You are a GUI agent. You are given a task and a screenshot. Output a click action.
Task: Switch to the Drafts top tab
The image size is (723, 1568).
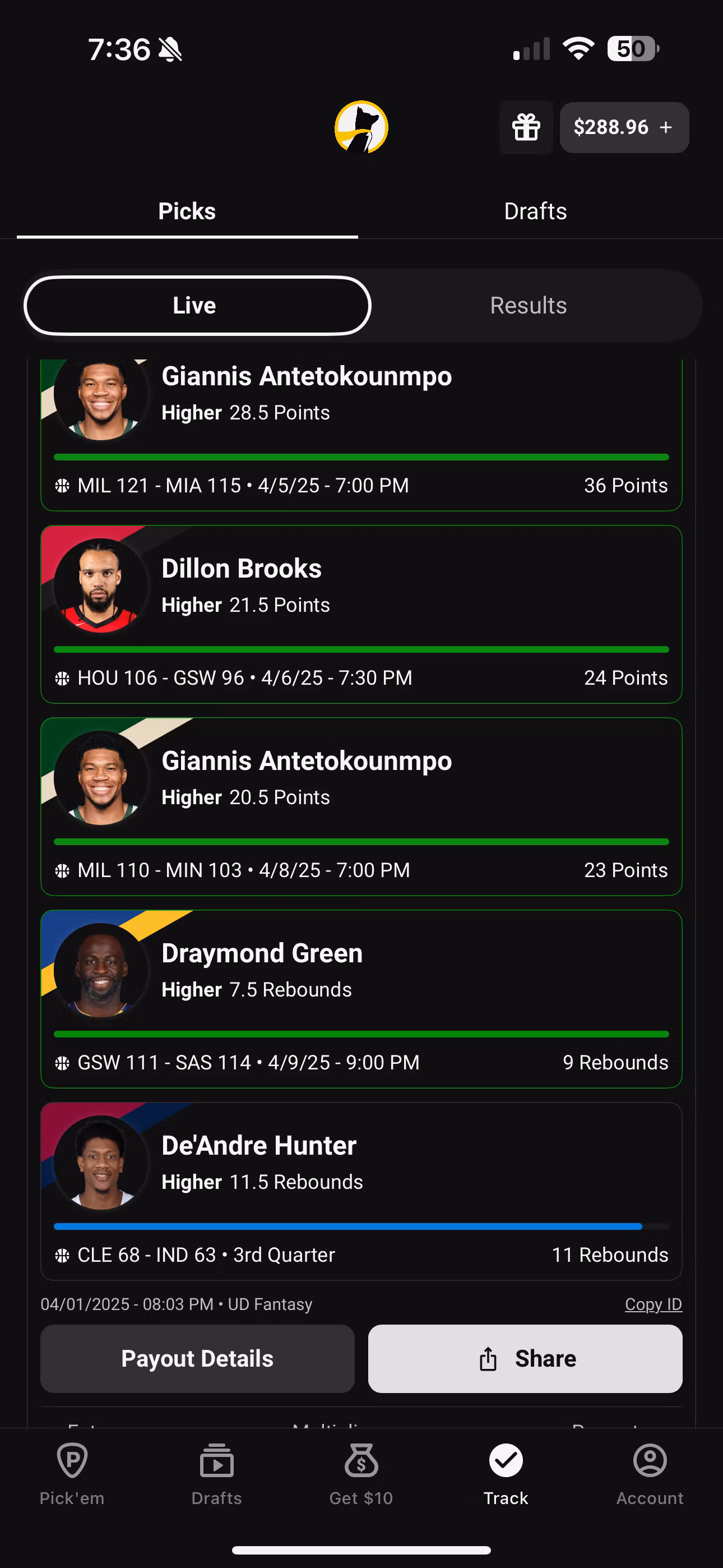tap(535, 211)
